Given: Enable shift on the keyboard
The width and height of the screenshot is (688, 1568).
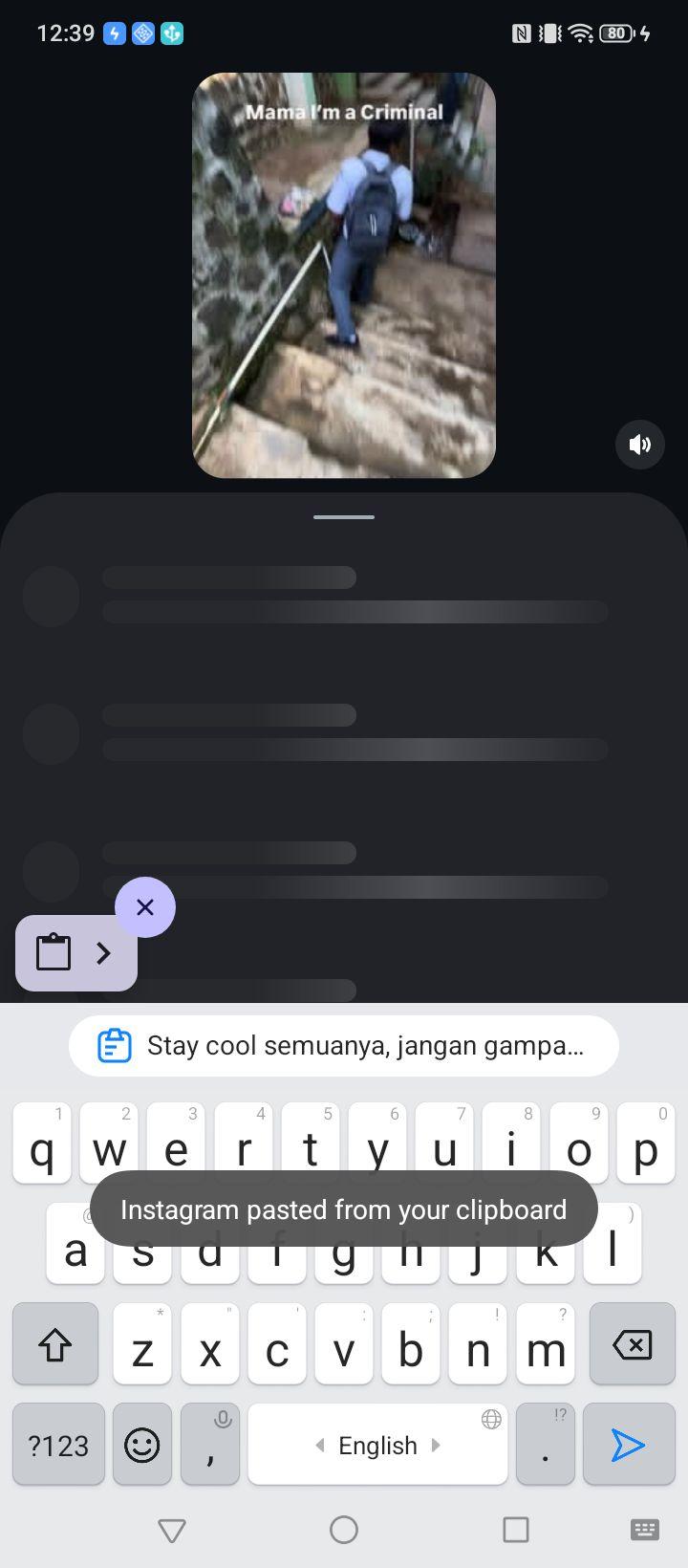Looking at the screenshot, I should tap(55, 1344).
